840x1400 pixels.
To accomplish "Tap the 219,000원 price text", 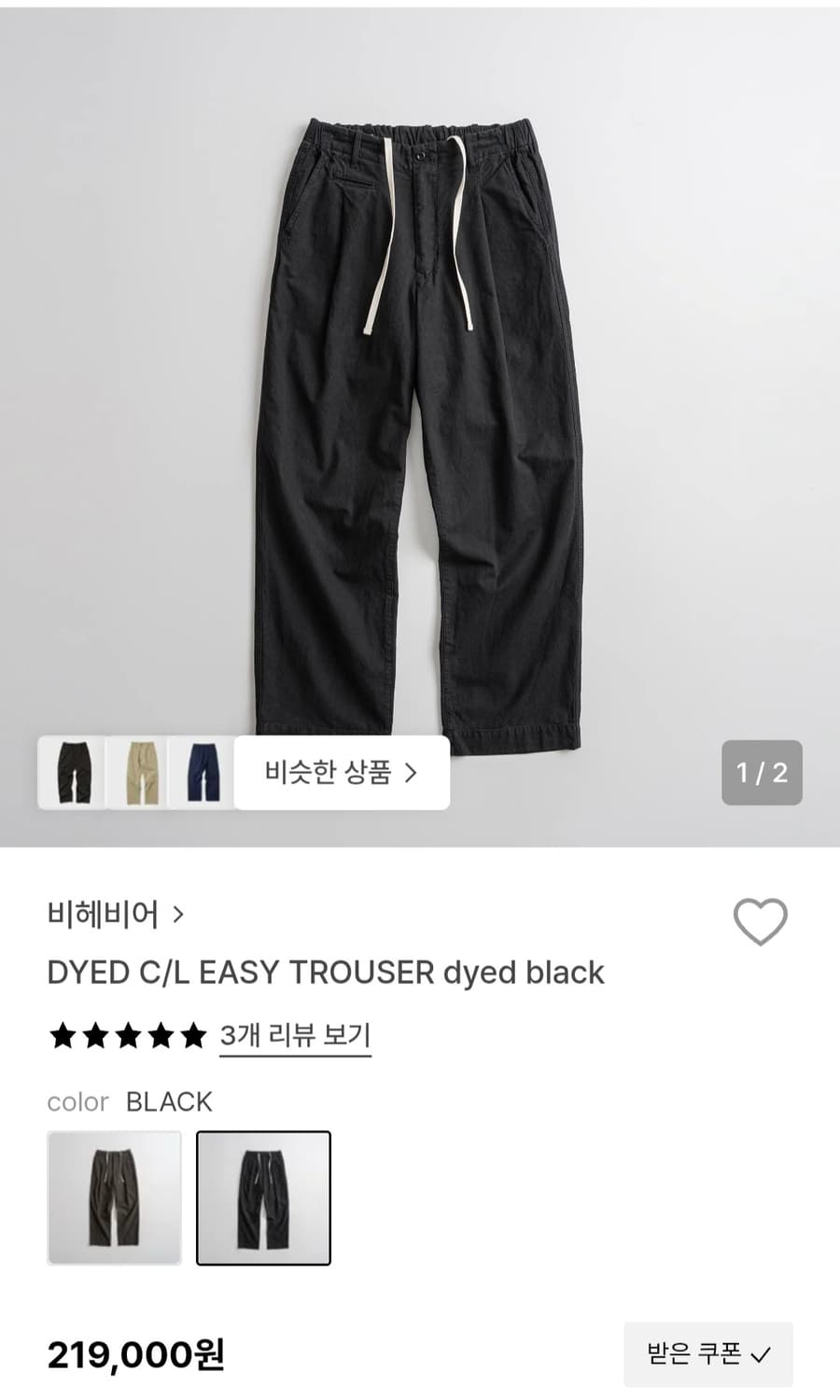I will click(x=134, y=1355).
